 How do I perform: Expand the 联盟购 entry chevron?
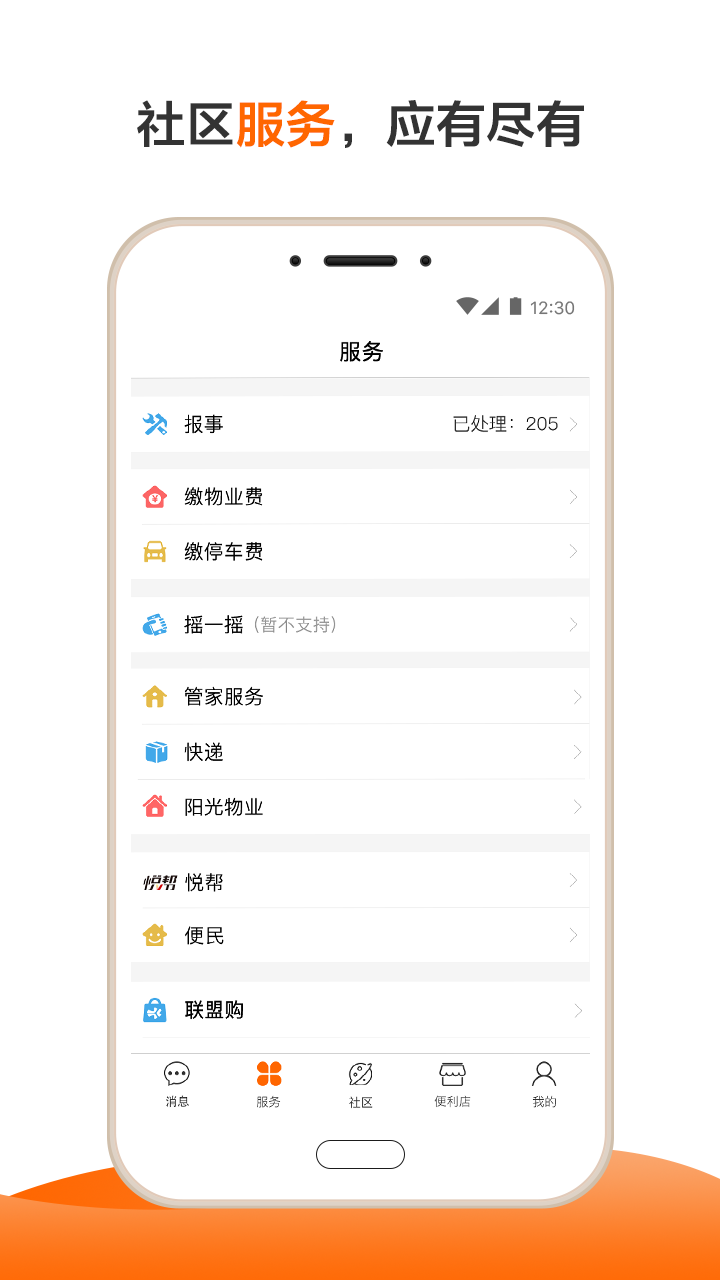click(x=573, y=1010)
